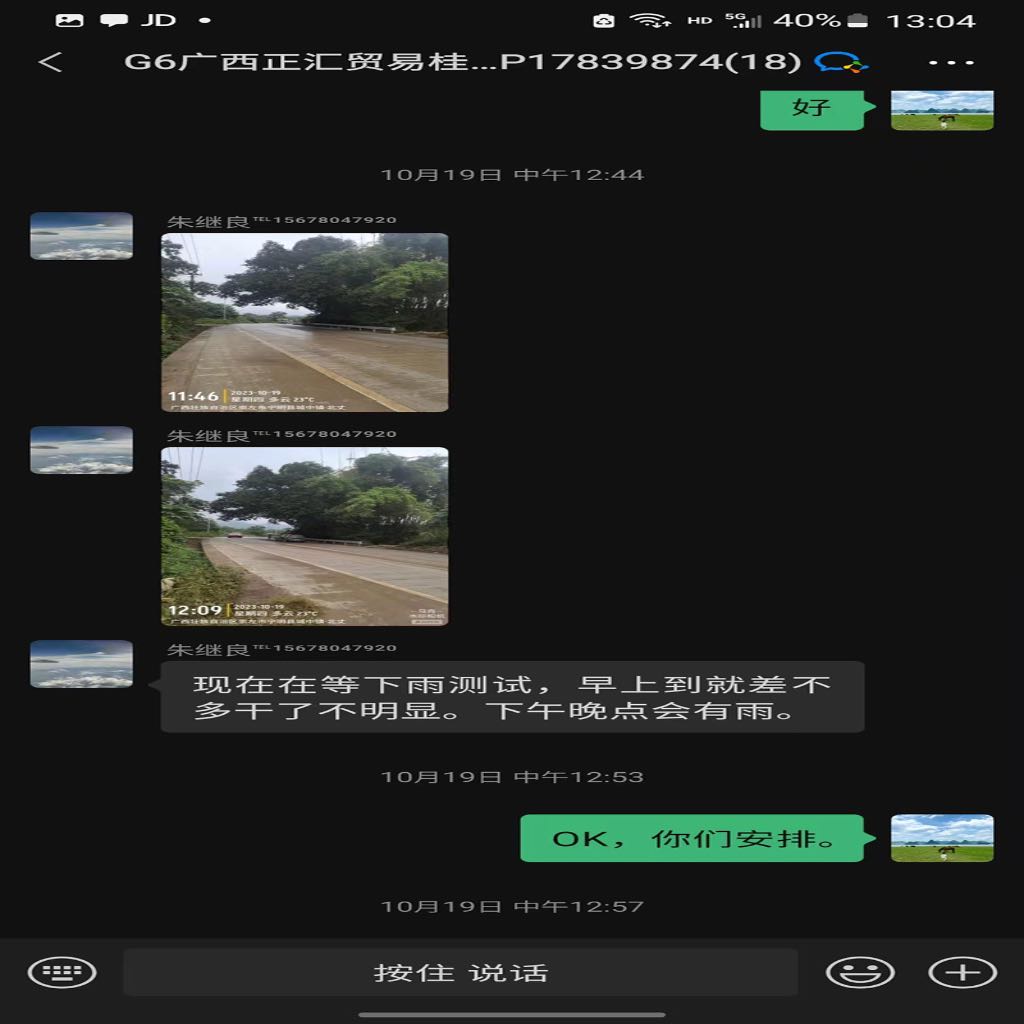Open the road photo stamped 11:46

tap(305, 322)
